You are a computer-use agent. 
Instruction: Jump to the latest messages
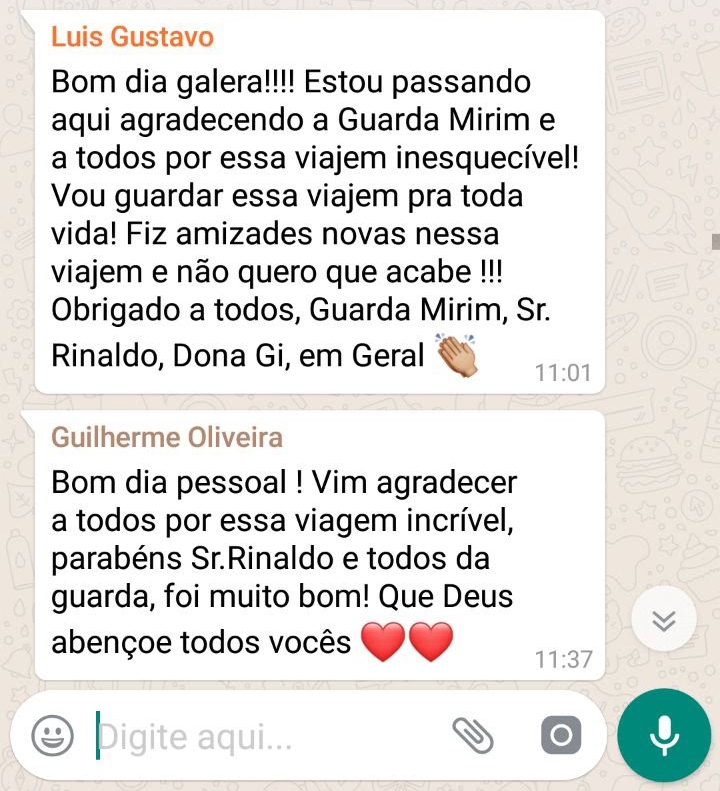tap(664, 622)
